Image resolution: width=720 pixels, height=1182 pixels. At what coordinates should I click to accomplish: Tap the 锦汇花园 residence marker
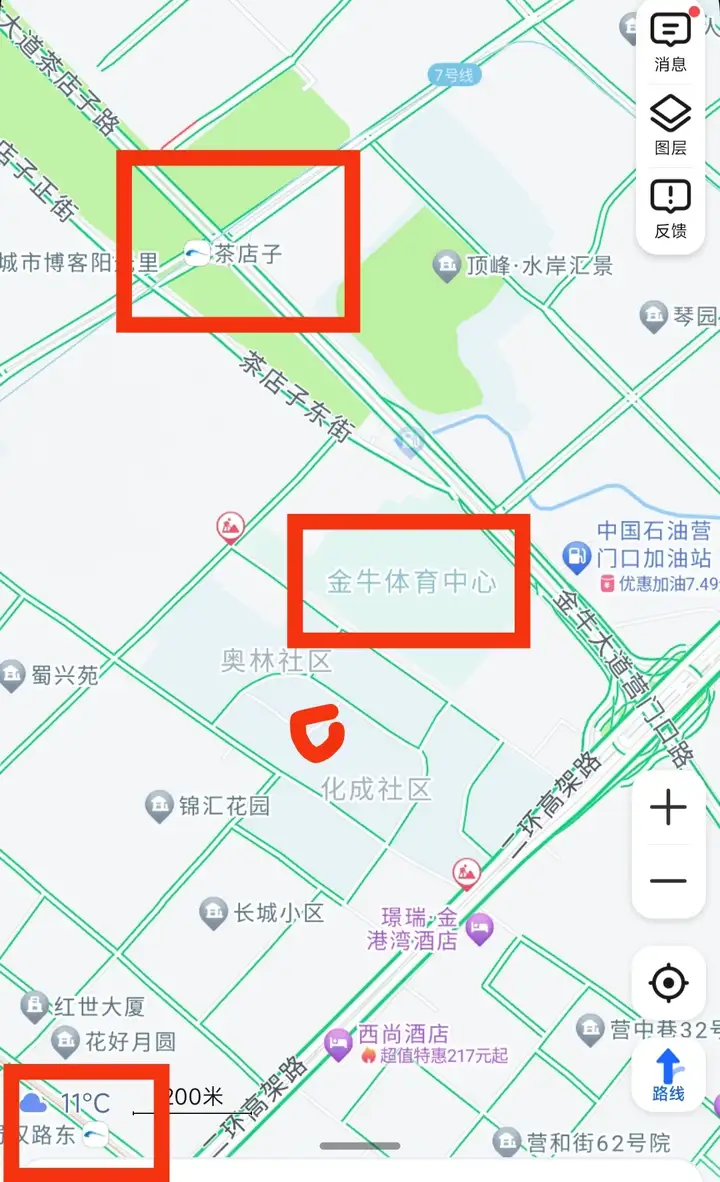pos(158,805)
